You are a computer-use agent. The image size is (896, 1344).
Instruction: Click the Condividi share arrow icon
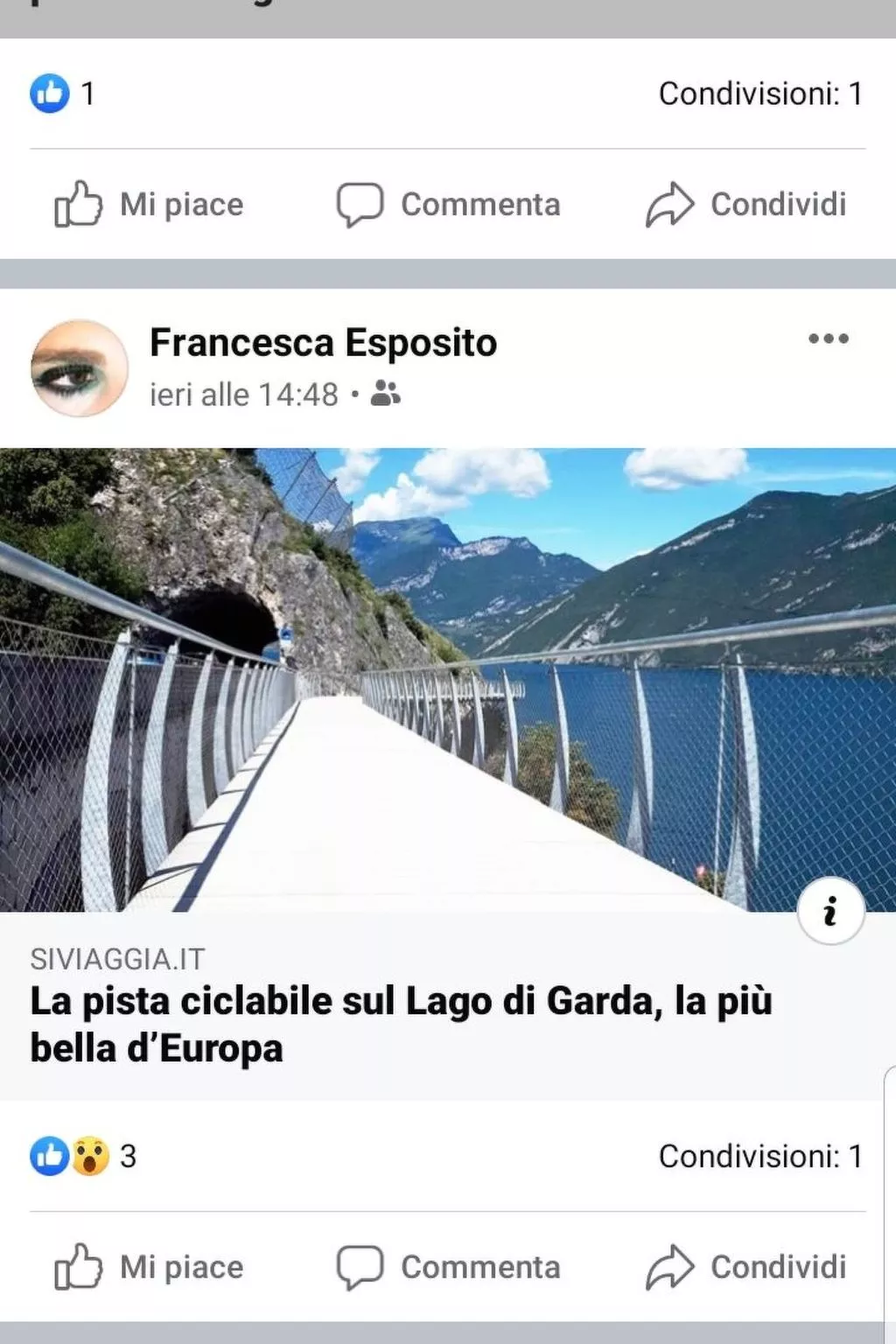(x=670, y=204)
